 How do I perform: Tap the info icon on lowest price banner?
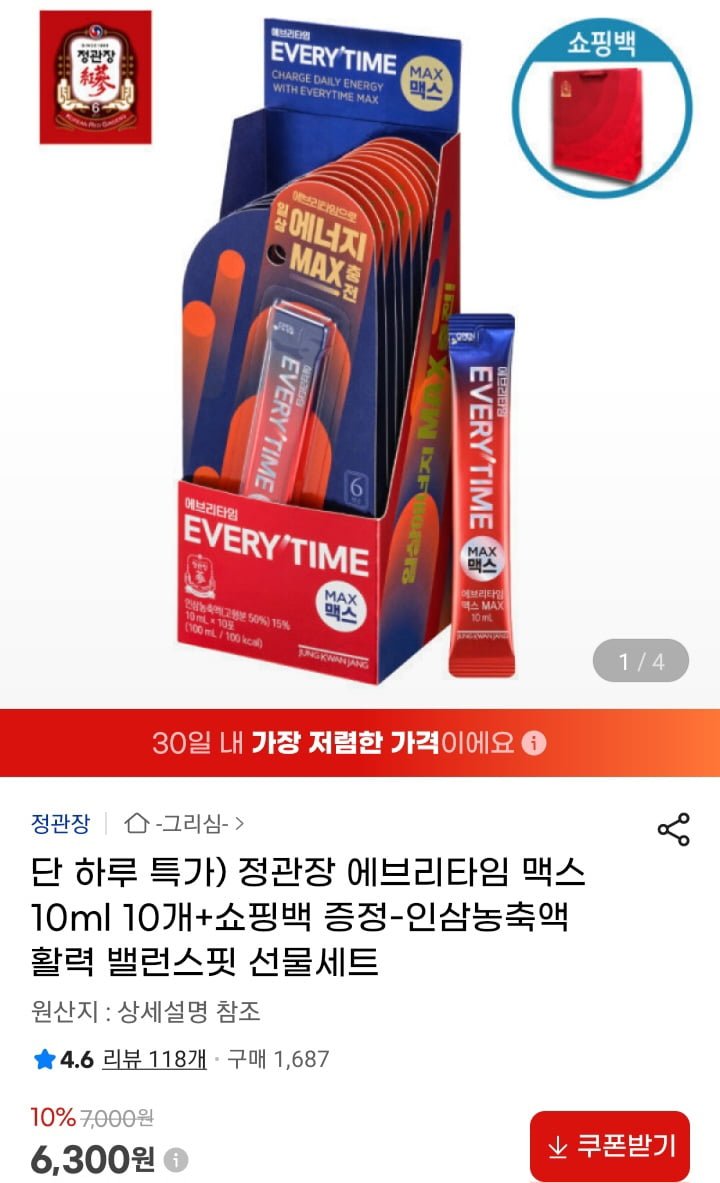[x=535, y=743]
